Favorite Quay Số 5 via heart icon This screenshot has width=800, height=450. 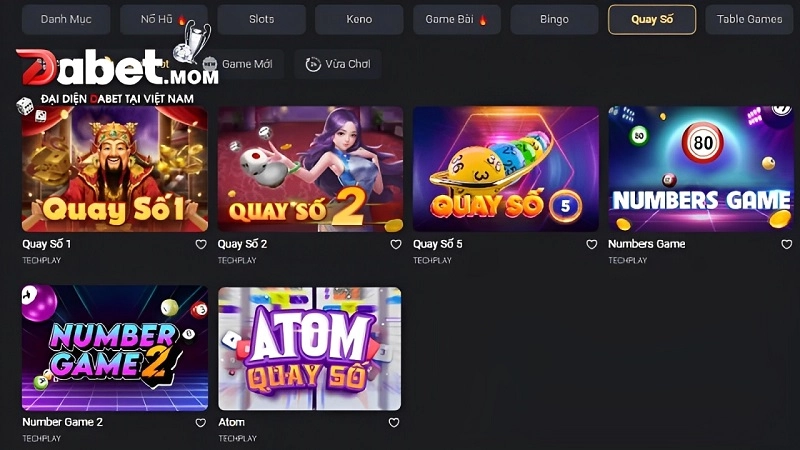(591, 244)
